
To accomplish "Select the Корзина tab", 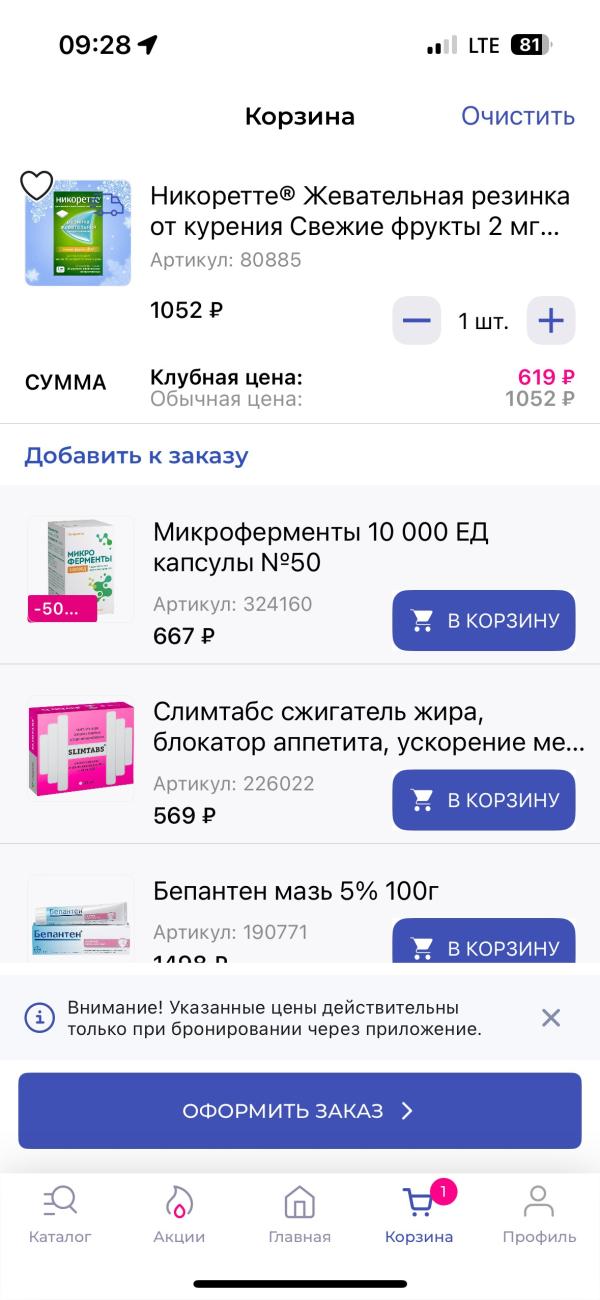I will [x=419, y=1213].
